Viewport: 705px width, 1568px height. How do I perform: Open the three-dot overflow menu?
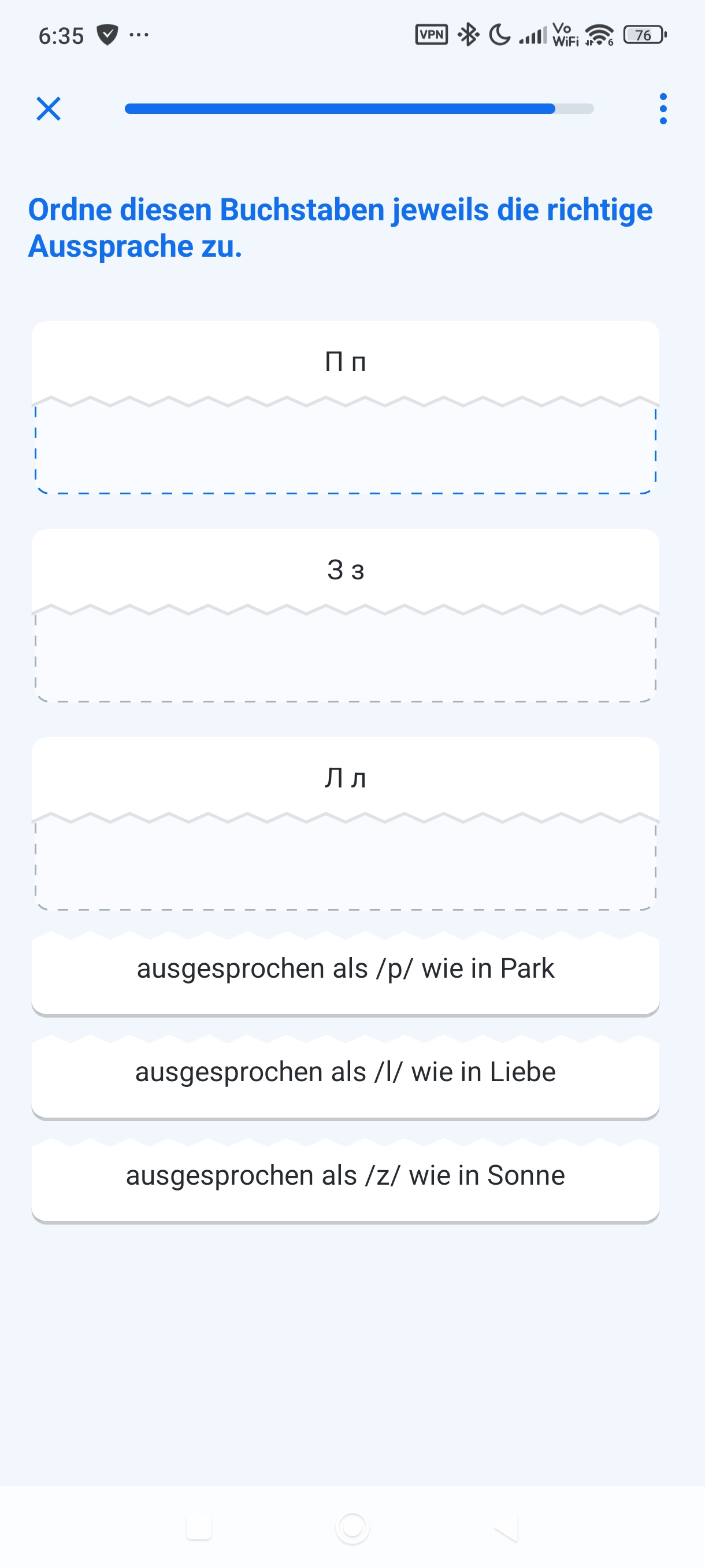[662, 109]
